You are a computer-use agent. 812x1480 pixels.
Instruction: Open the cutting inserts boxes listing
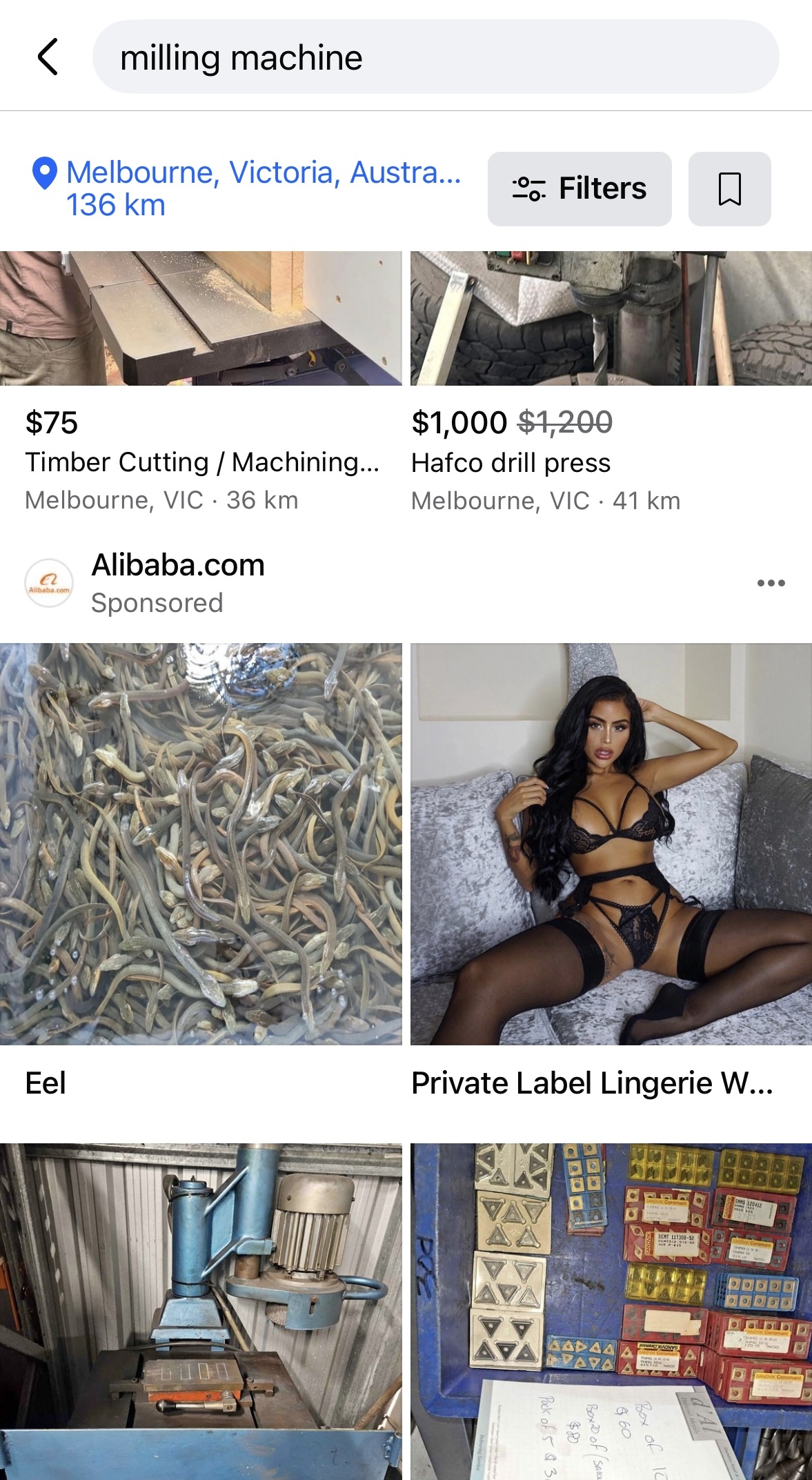[x=611, y=1311]
